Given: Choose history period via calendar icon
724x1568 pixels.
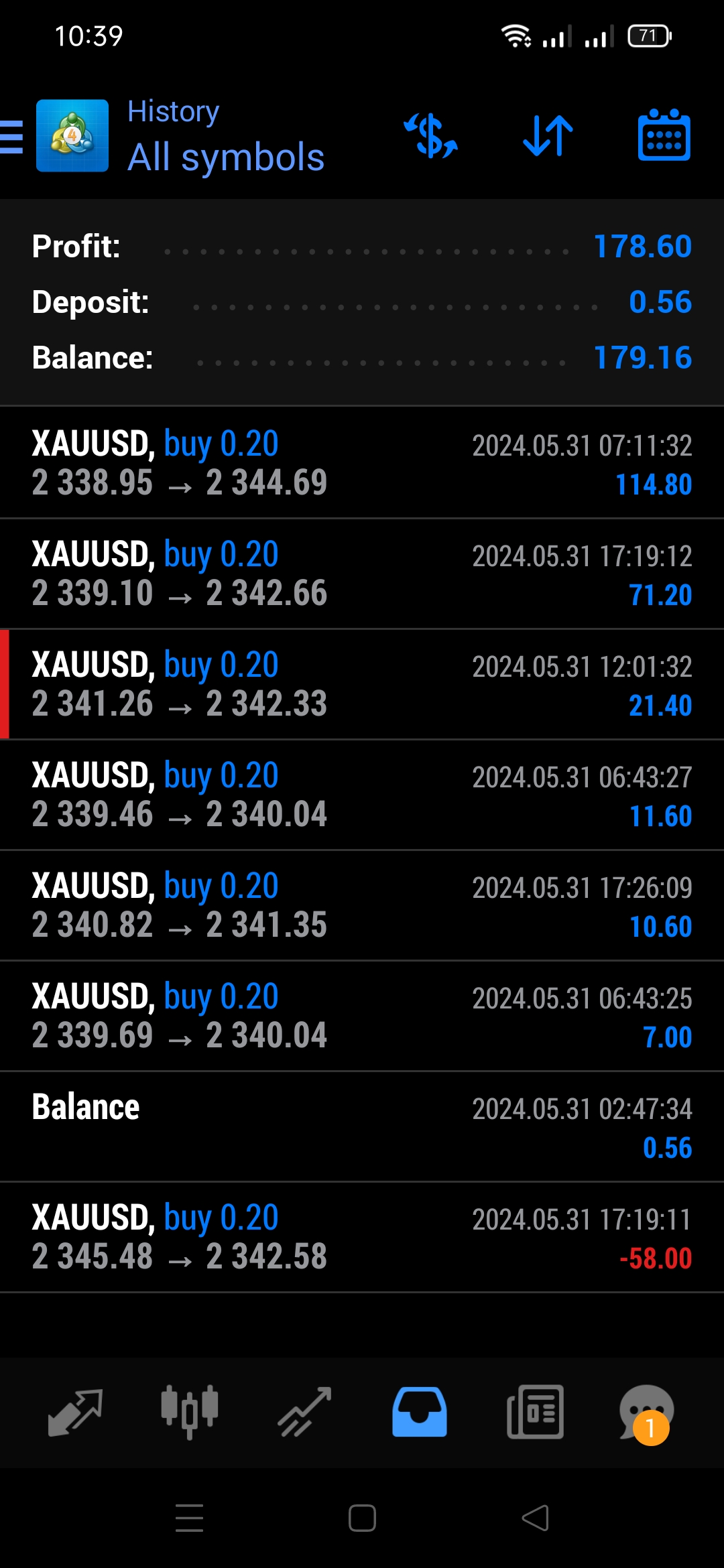Looking at the screenshot, I should 664,135.
